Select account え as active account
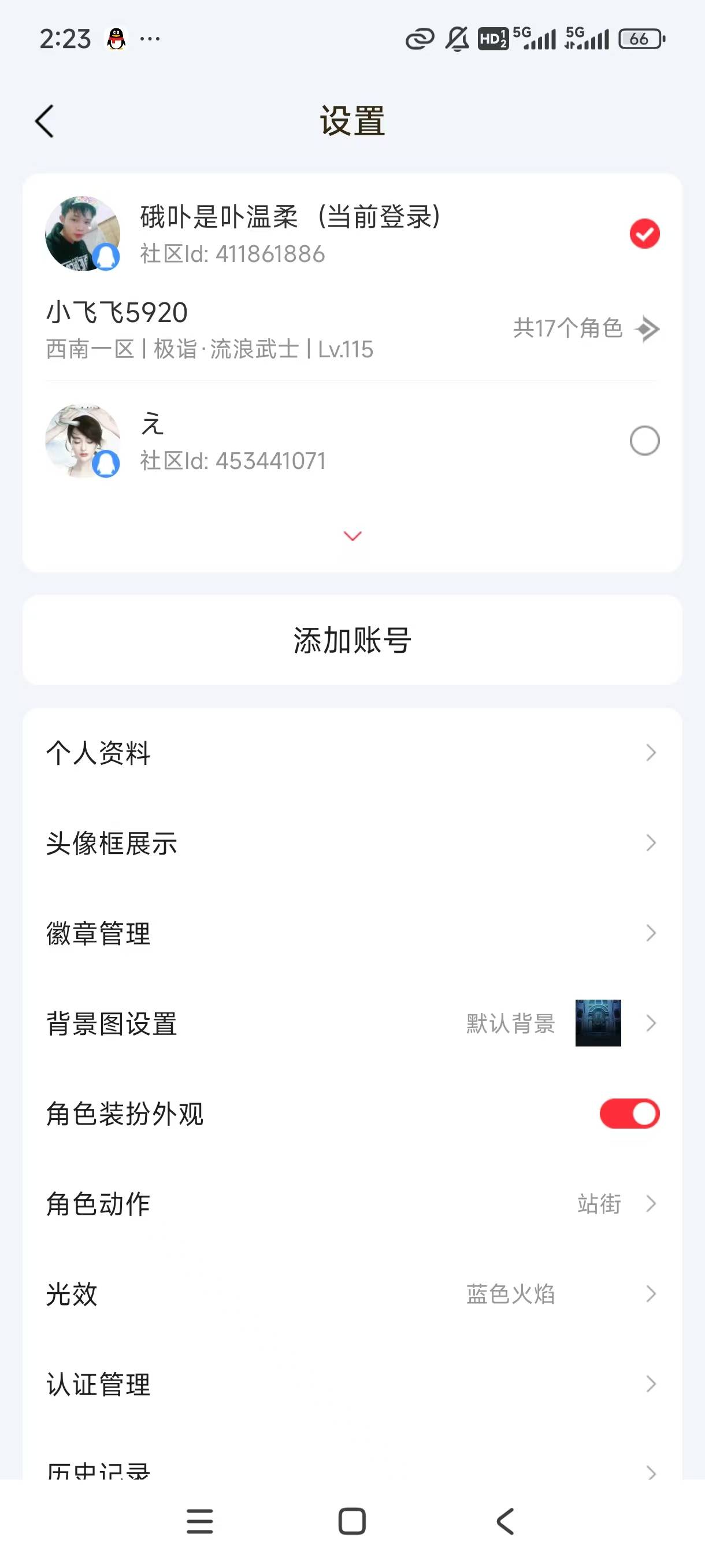 tap(645, 441)
